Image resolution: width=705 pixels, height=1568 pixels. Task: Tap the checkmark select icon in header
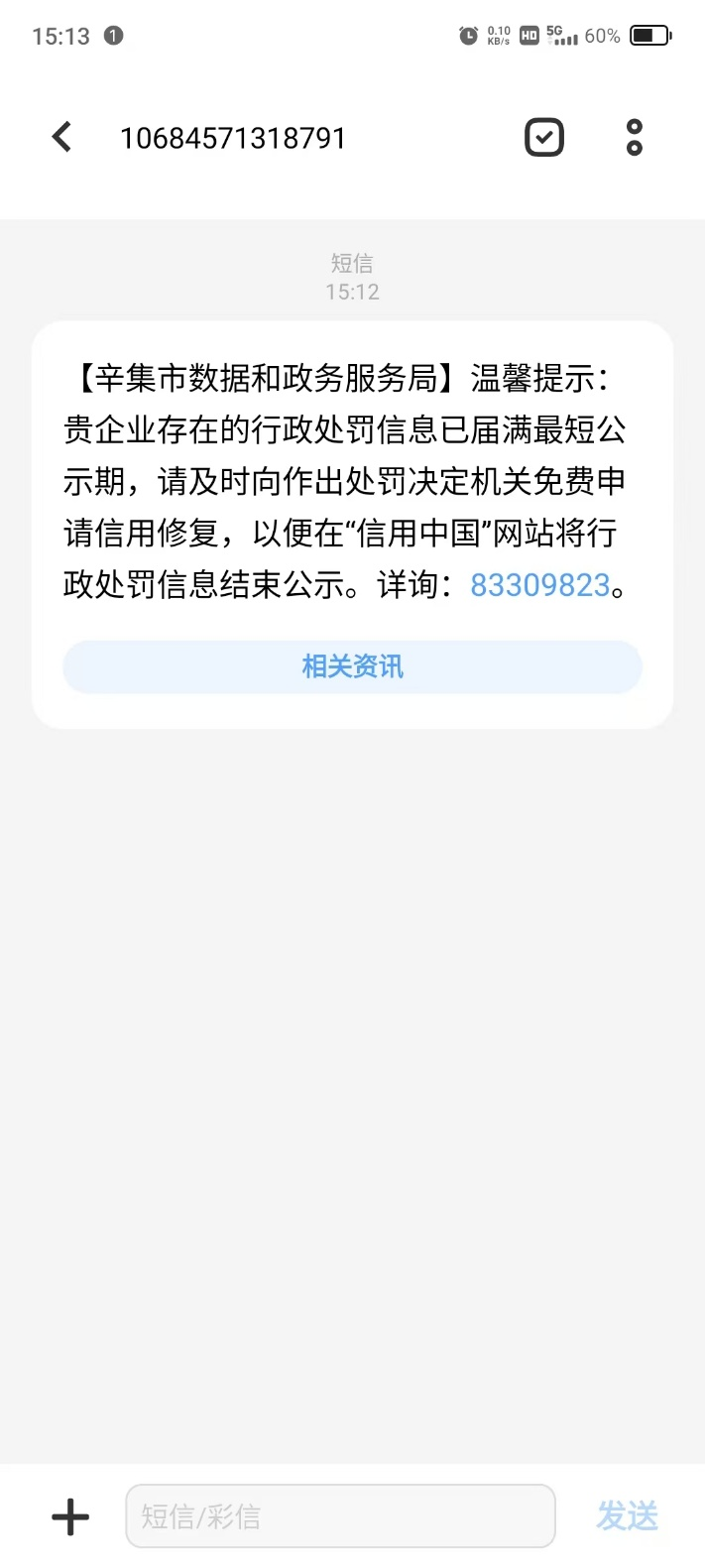(543, 137)
